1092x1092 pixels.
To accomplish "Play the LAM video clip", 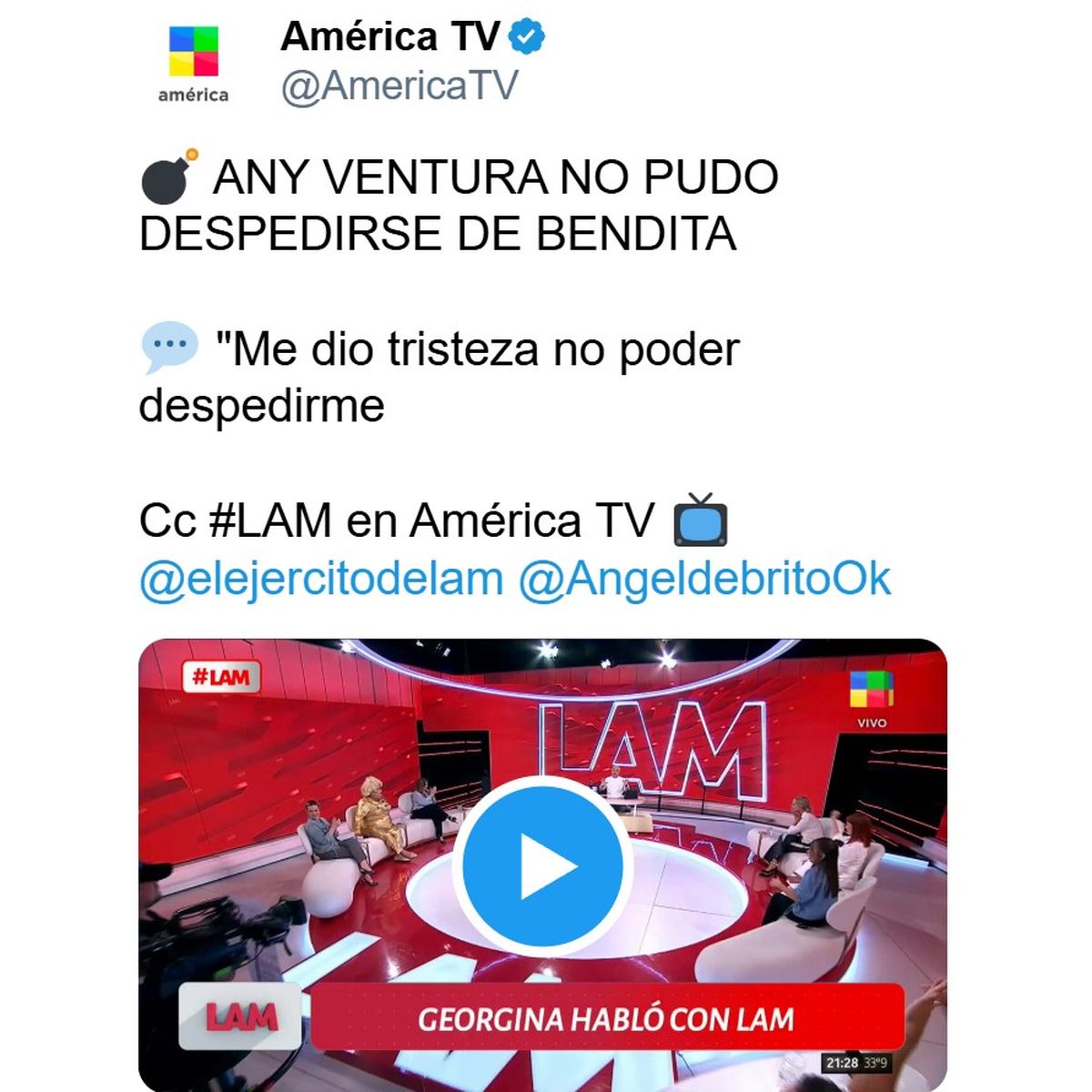I will 543,864.
